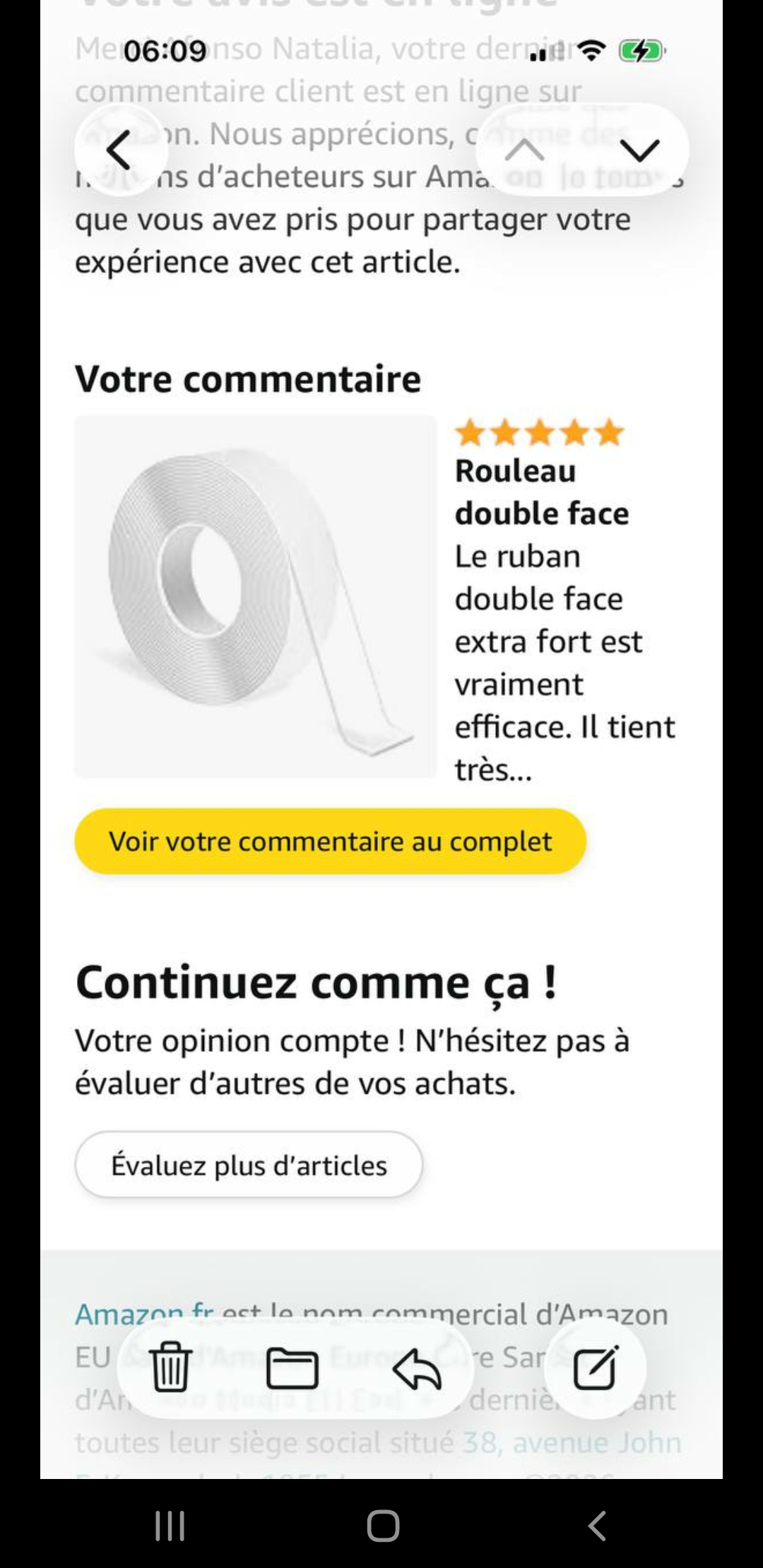Return to the system home screen
The width and height of the screenshot is (763, 1568).
coord(383,1526)
